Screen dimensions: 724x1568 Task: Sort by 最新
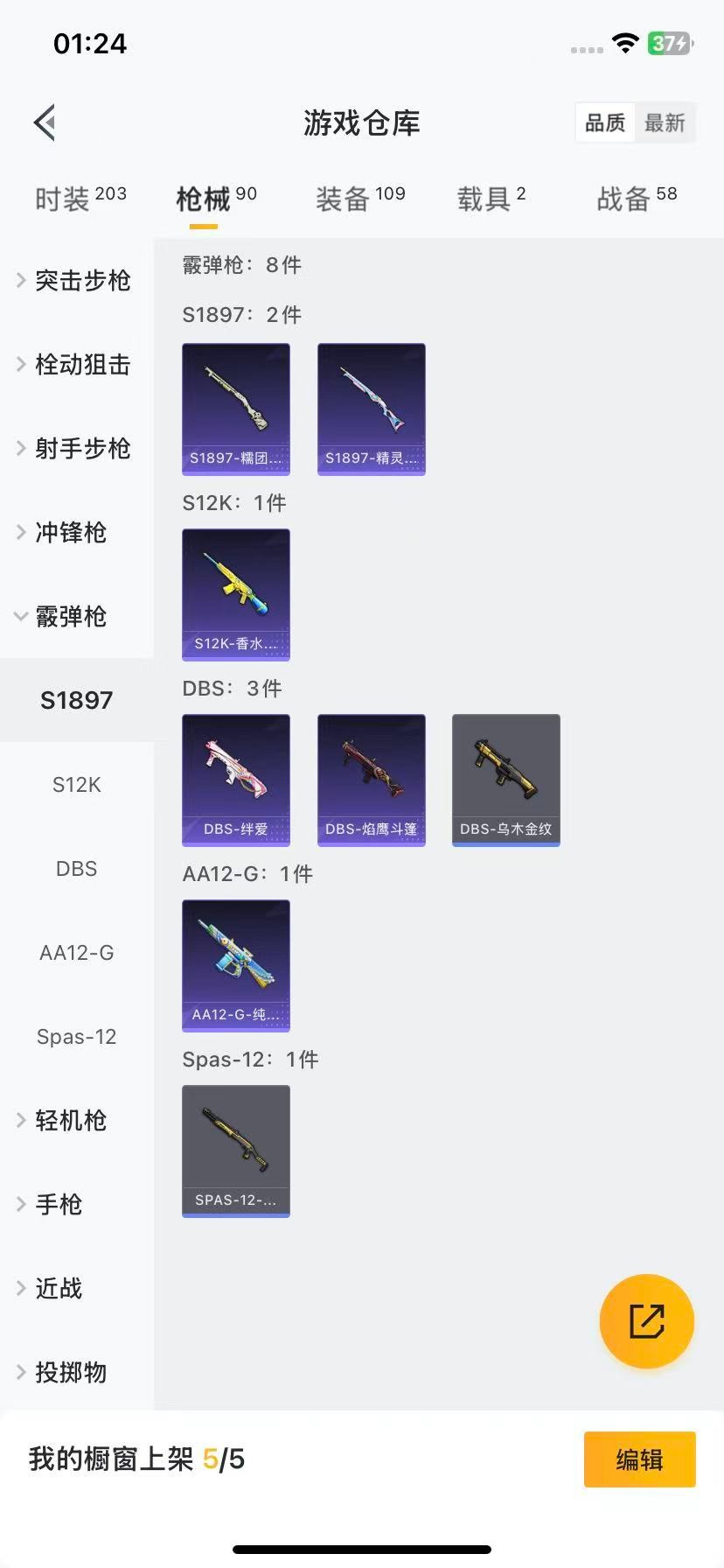click(665, 122)
